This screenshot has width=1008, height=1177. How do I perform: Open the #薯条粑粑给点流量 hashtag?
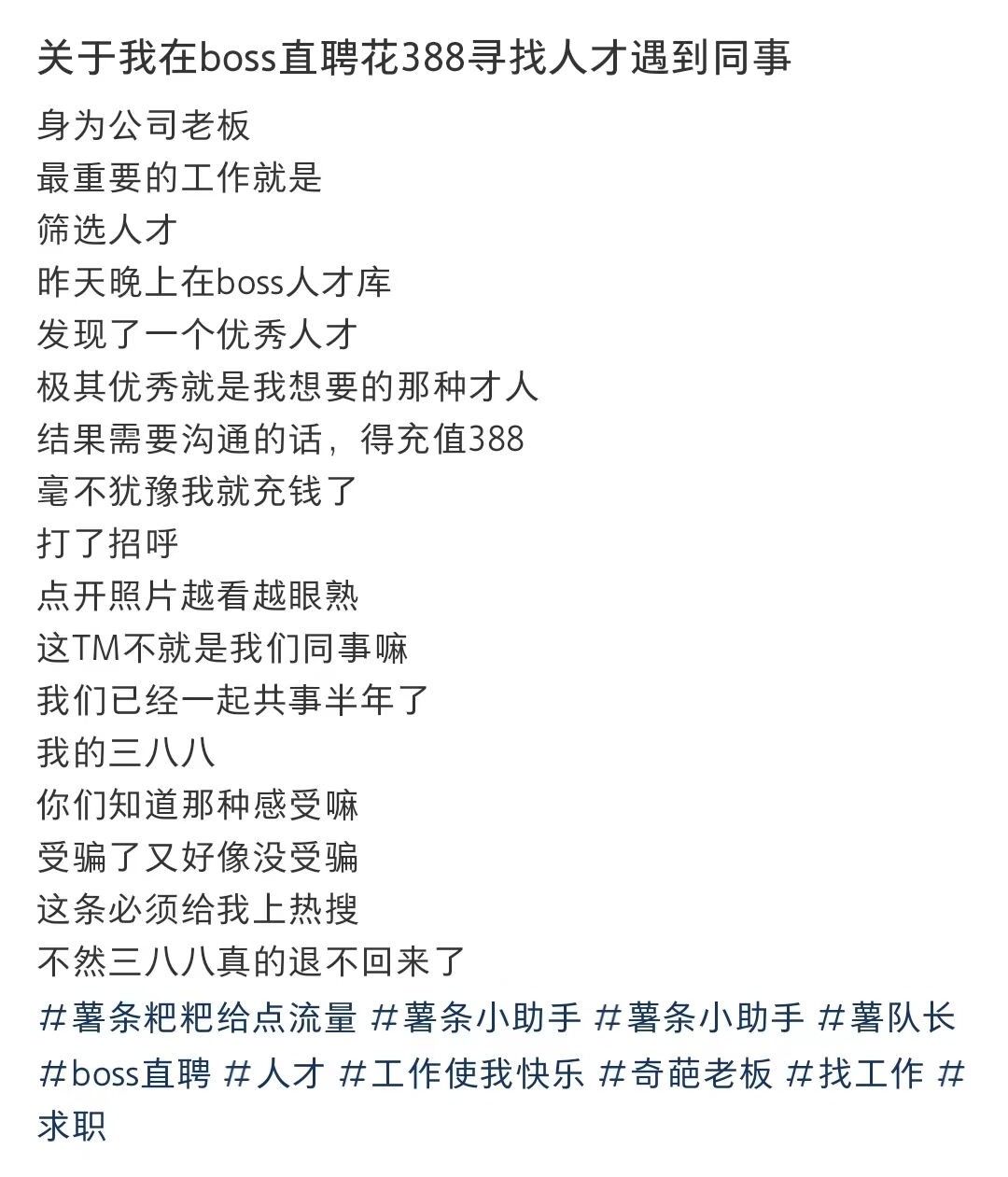198,1017
